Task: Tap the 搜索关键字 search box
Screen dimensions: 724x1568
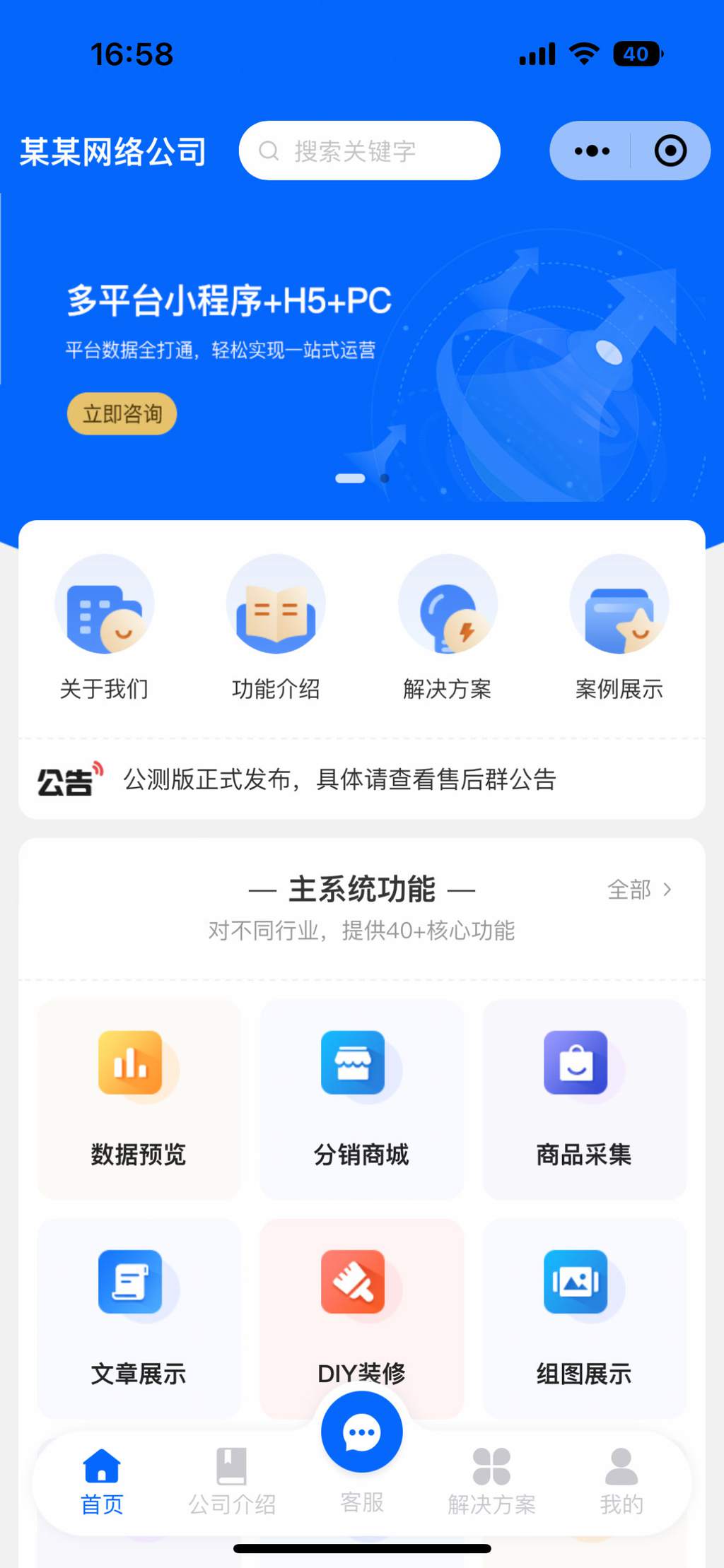Action: pos(369,151)
